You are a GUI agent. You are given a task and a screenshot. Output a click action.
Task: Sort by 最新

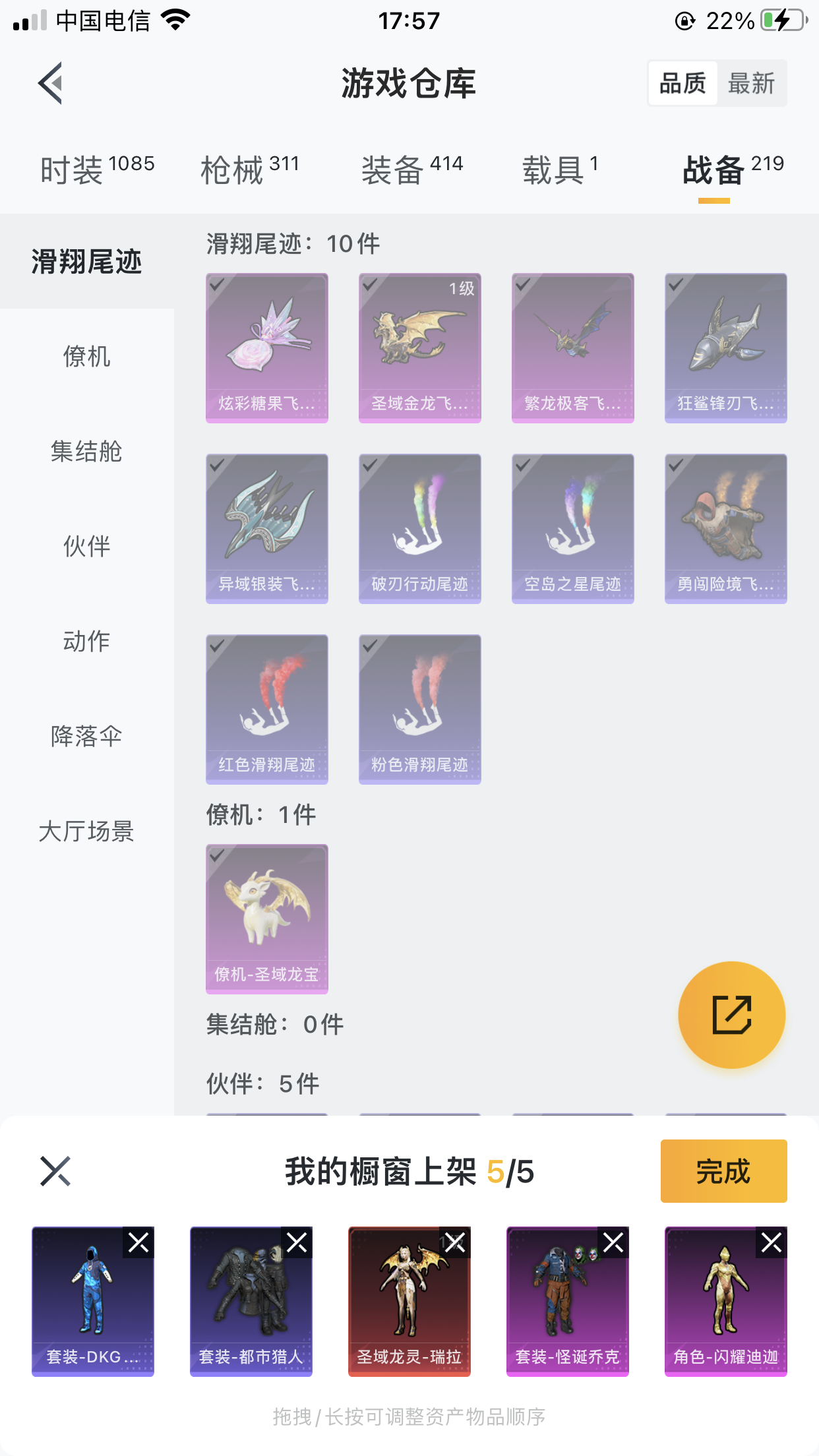(751, 84)
